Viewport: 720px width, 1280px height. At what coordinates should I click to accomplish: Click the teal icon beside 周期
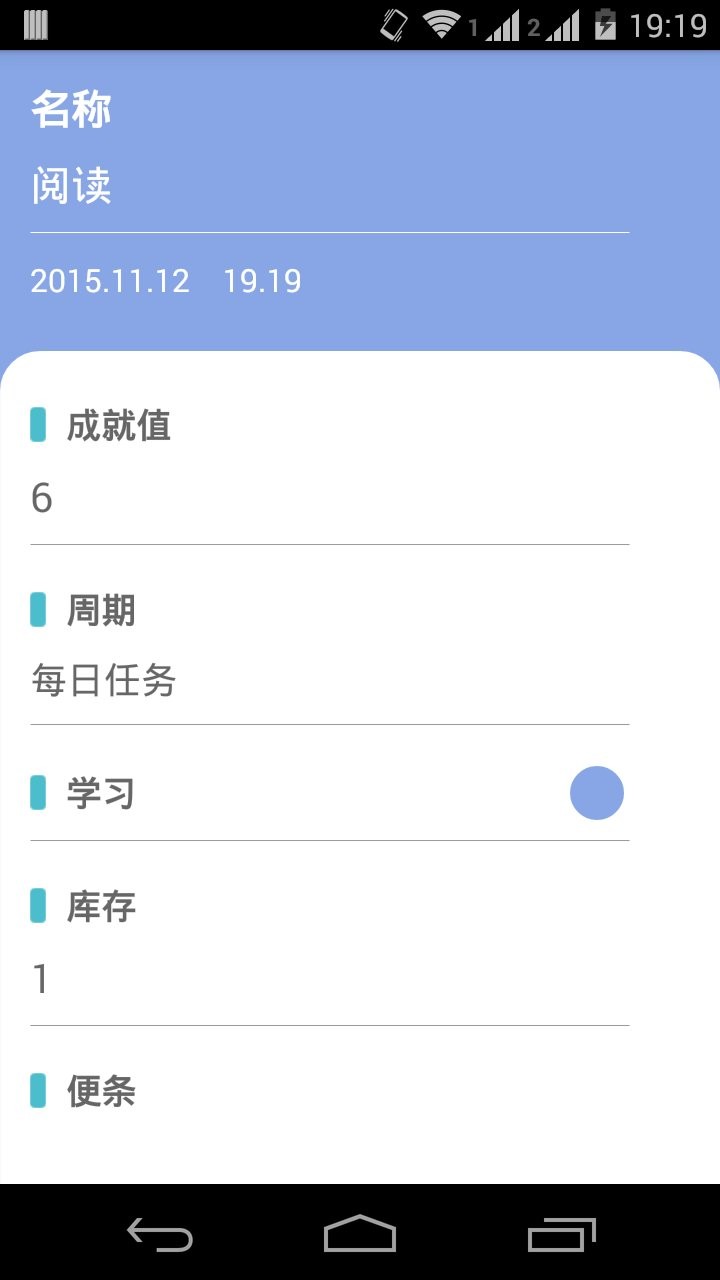click(38, 610)
